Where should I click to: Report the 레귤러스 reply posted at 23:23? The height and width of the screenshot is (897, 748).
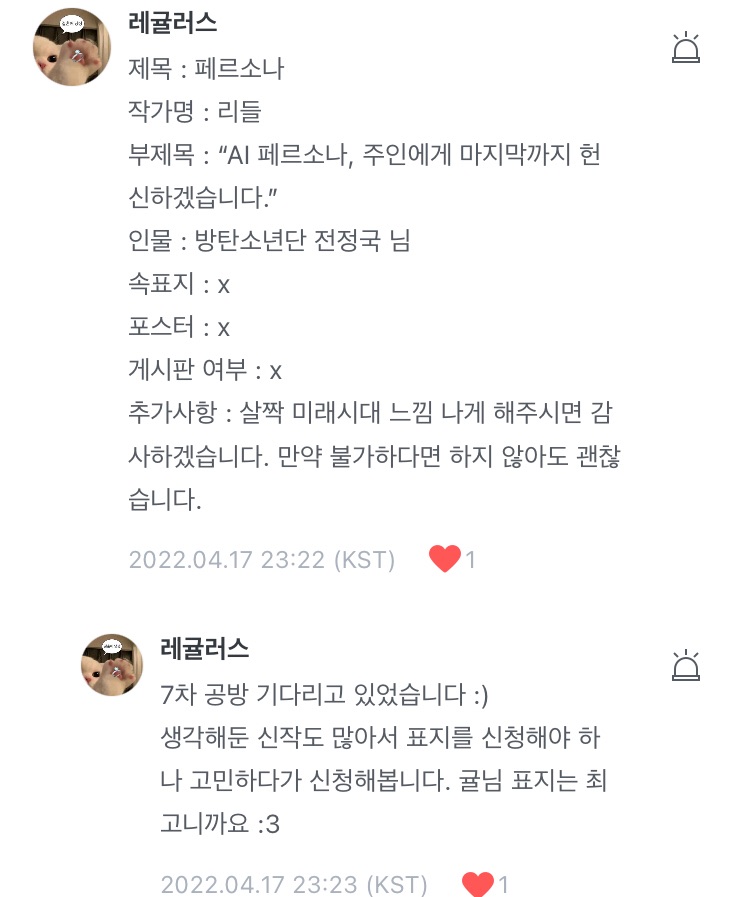coord(686,666)
